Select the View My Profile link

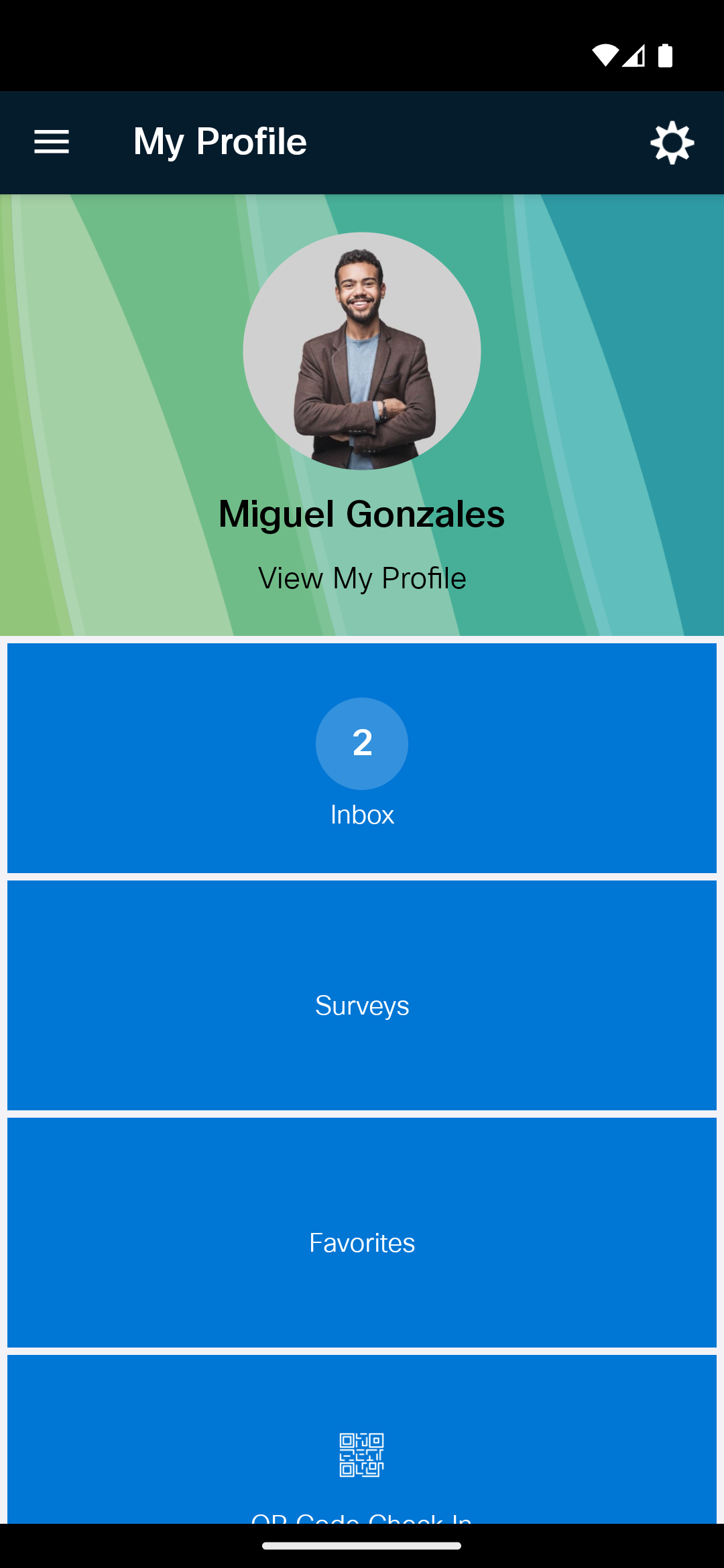click(362, 578)
